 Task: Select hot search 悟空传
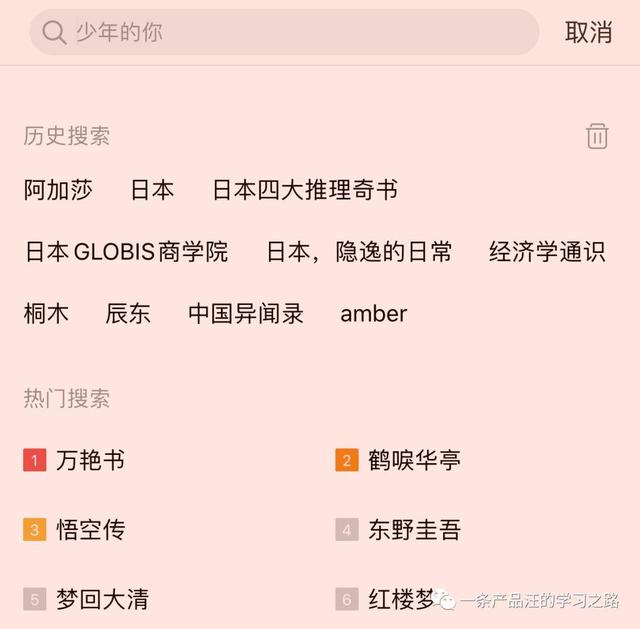(90, 529)
